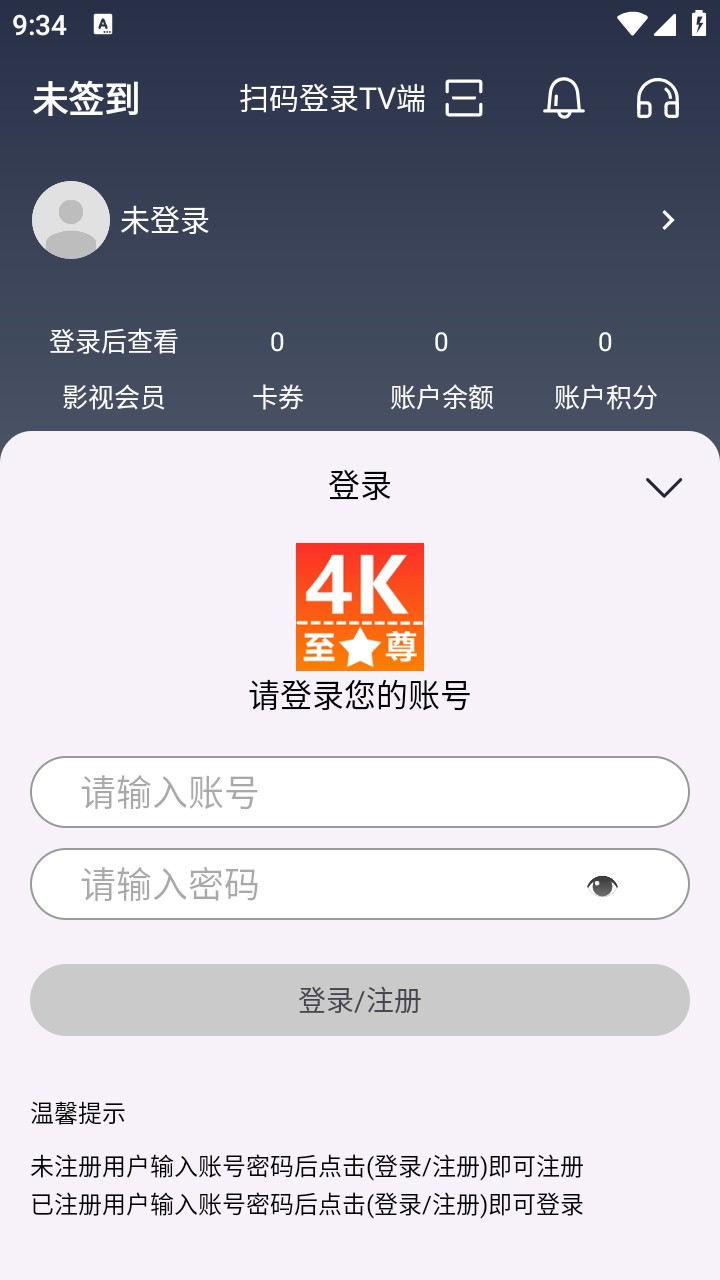Tap the 扫码登录TV端 link

tap(332, 99)
